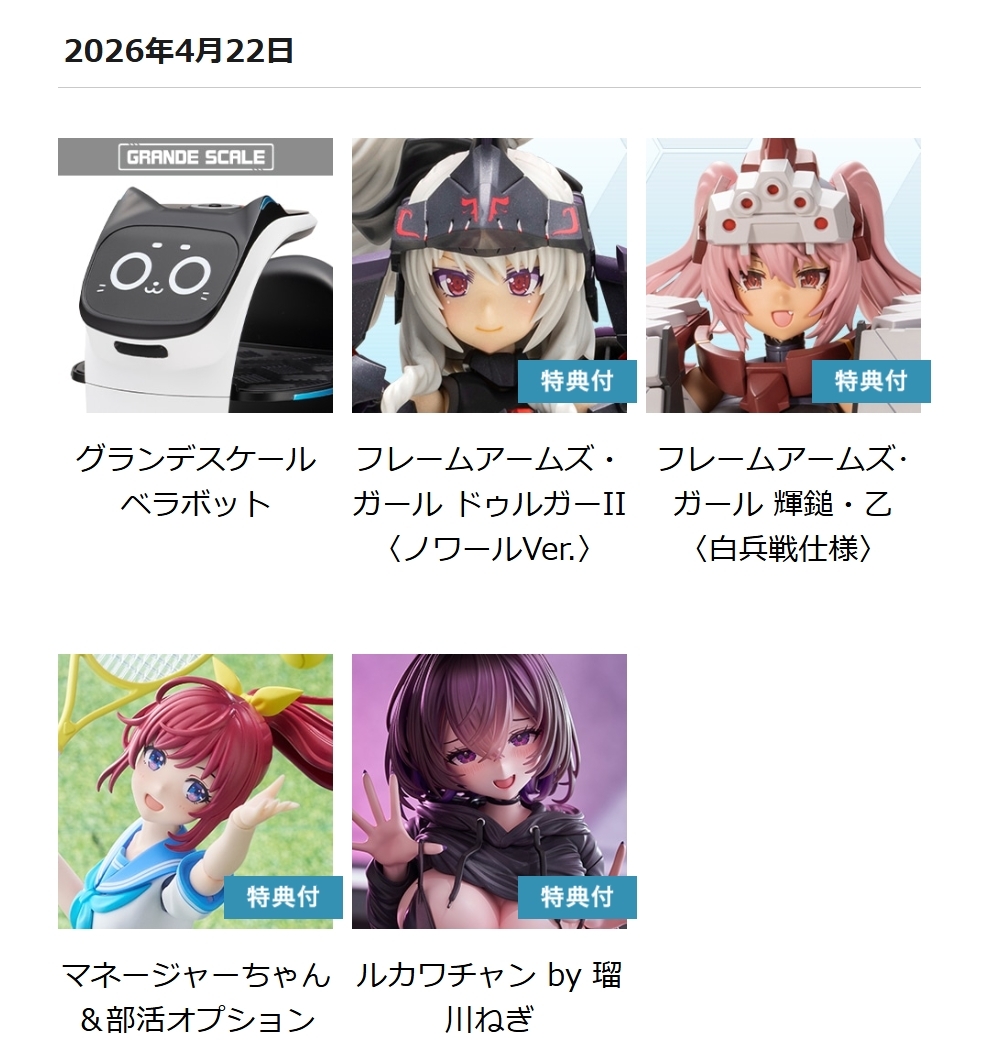Select フレームアームズ・ガール 輝鎚・乙 白兵戦仕様 product
982x1054 pixels.
[783, 276]
